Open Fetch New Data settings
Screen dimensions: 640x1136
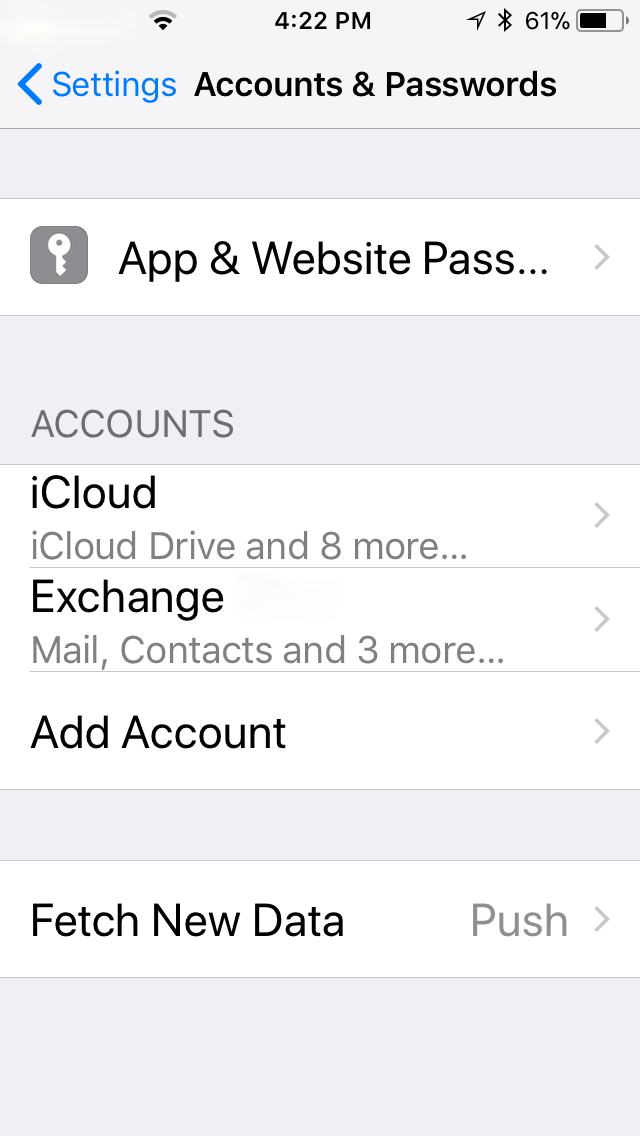click(320, 919)
